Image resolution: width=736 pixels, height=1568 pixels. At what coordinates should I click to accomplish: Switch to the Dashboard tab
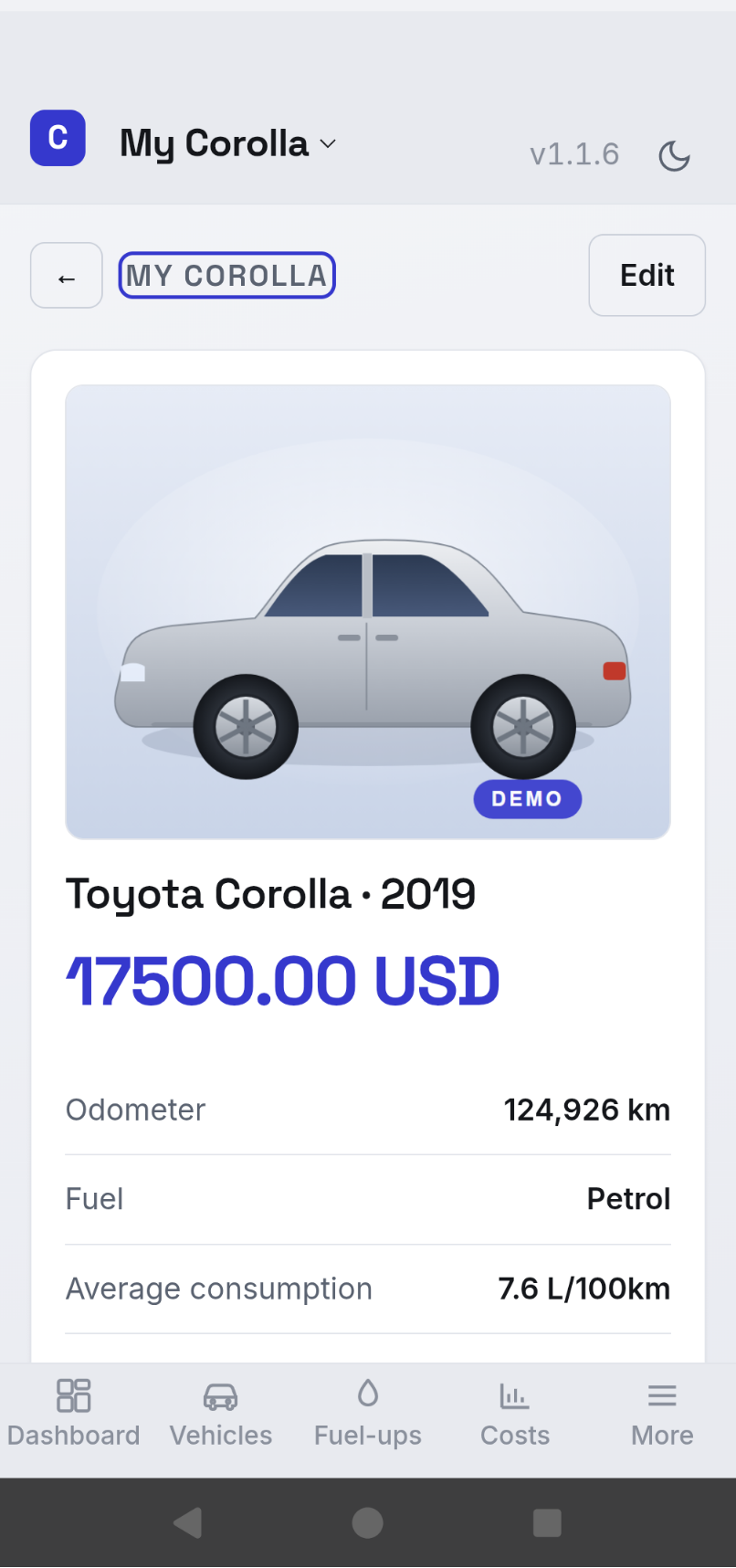74,1414
